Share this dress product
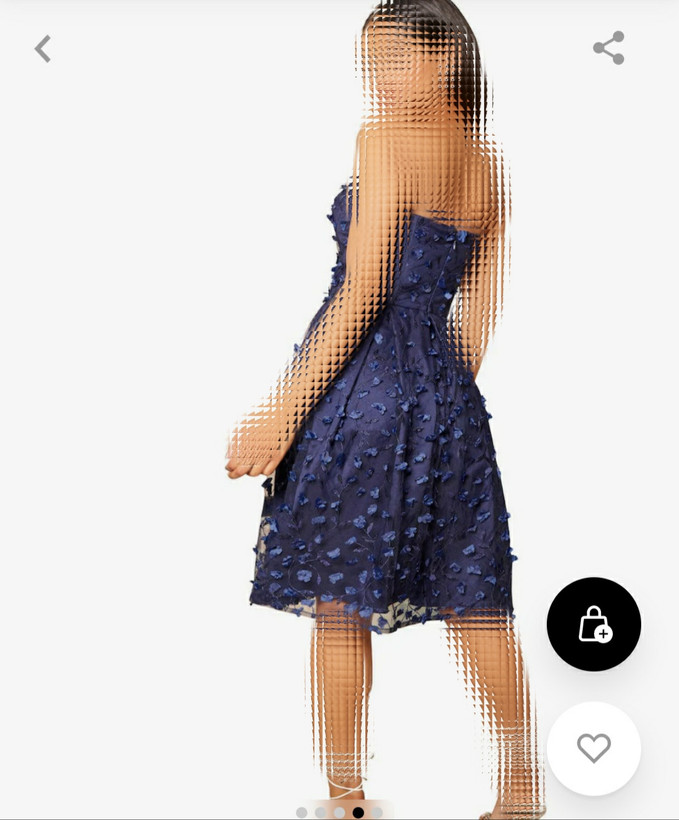679x820 pixels. pyautogui.click(x=608, y=48)
